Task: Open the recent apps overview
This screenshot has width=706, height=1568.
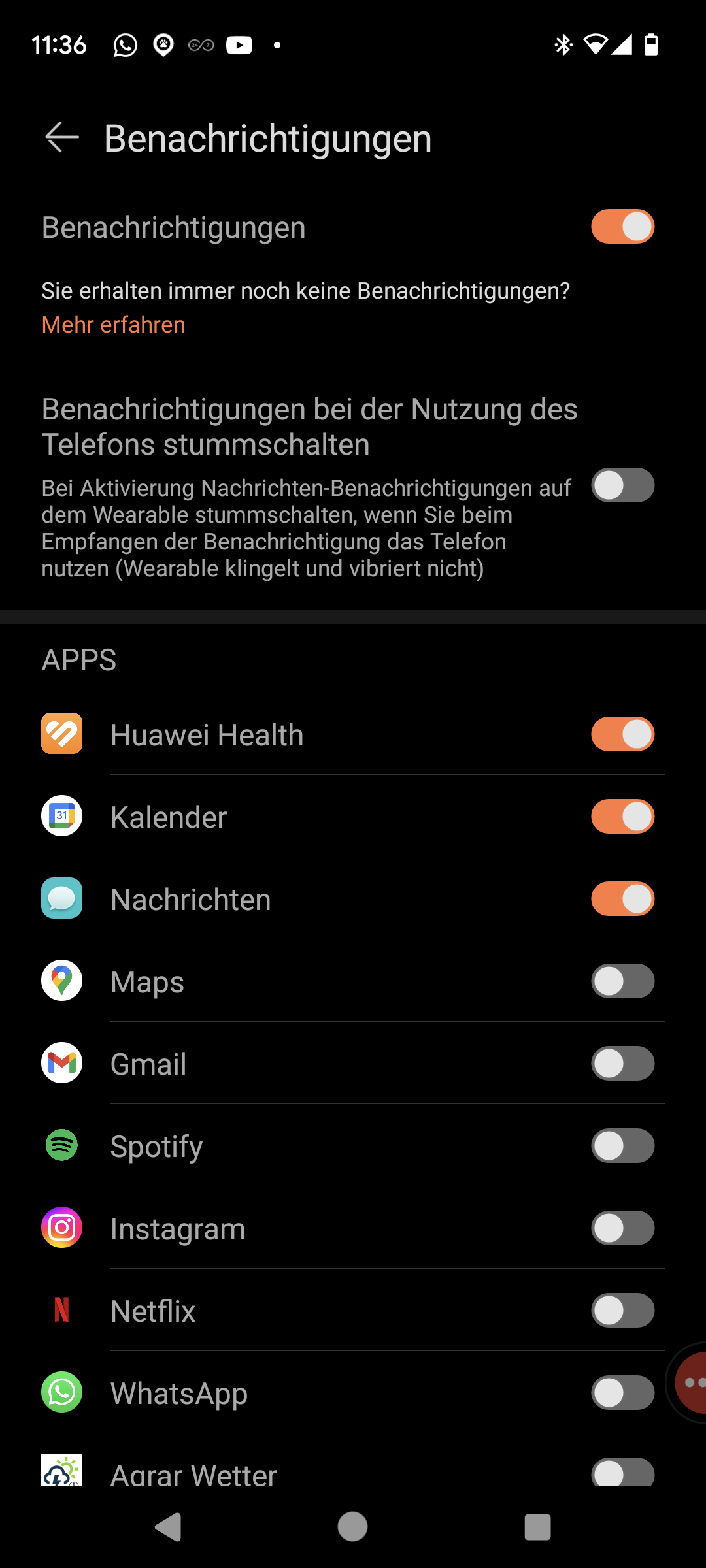Action: [x=537, y=1527]
